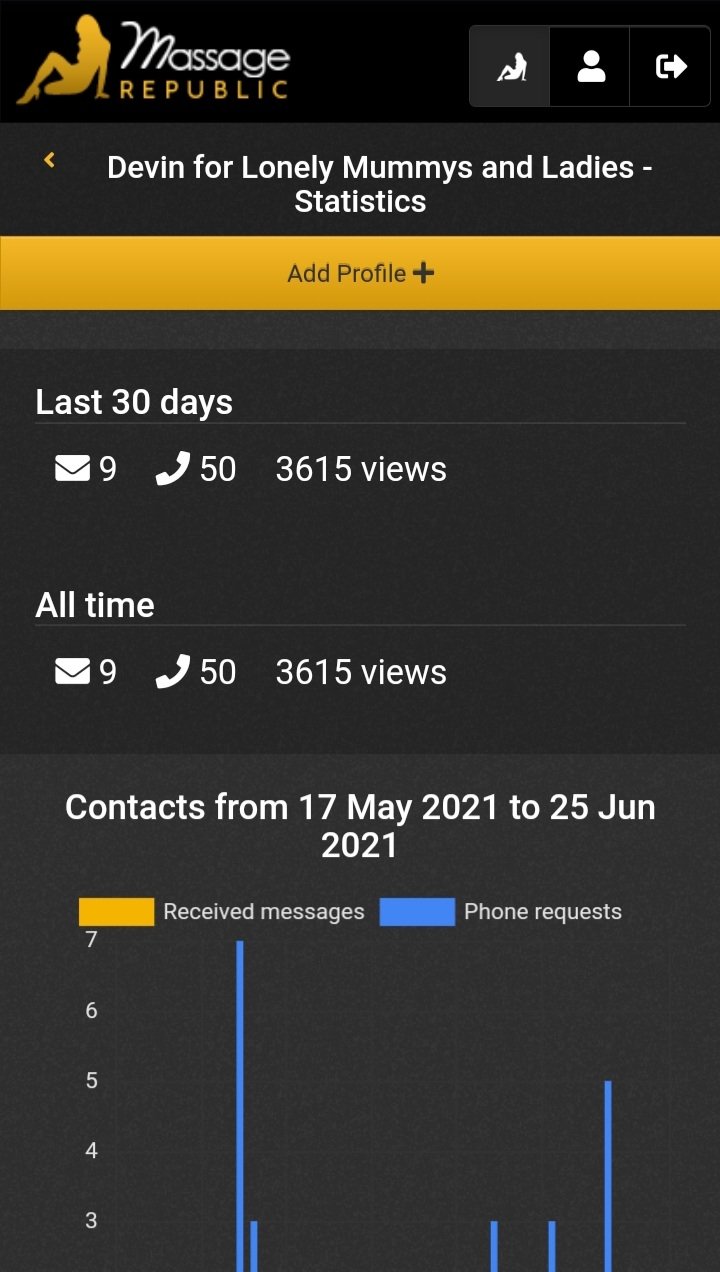The image size is (720, 1272).
Task: Open the user account icon
Action: [591, 67]
